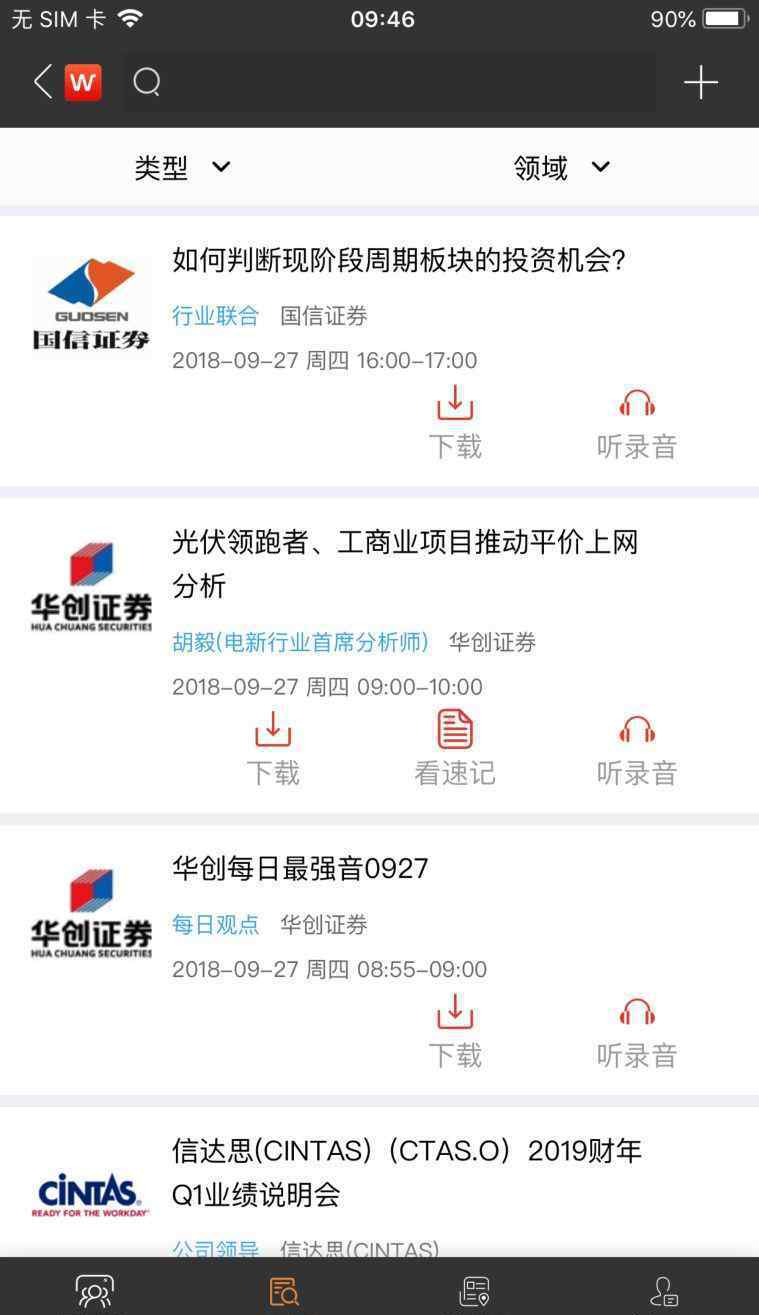
Task: Listen to the 国信证券 meeting recording
Action: [637, 423]
